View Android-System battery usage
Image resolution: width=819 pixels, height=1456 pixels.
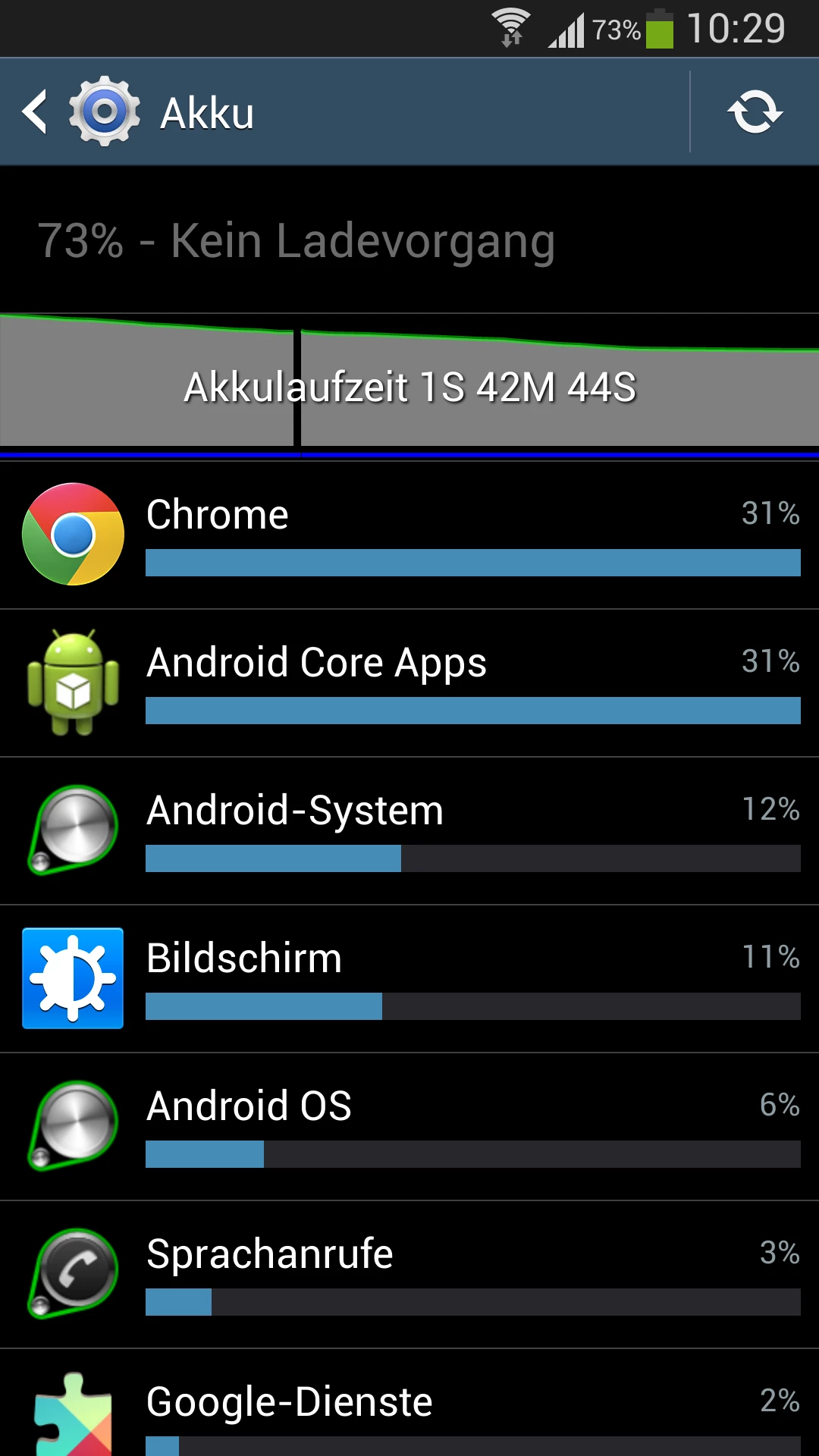(409, 830)
